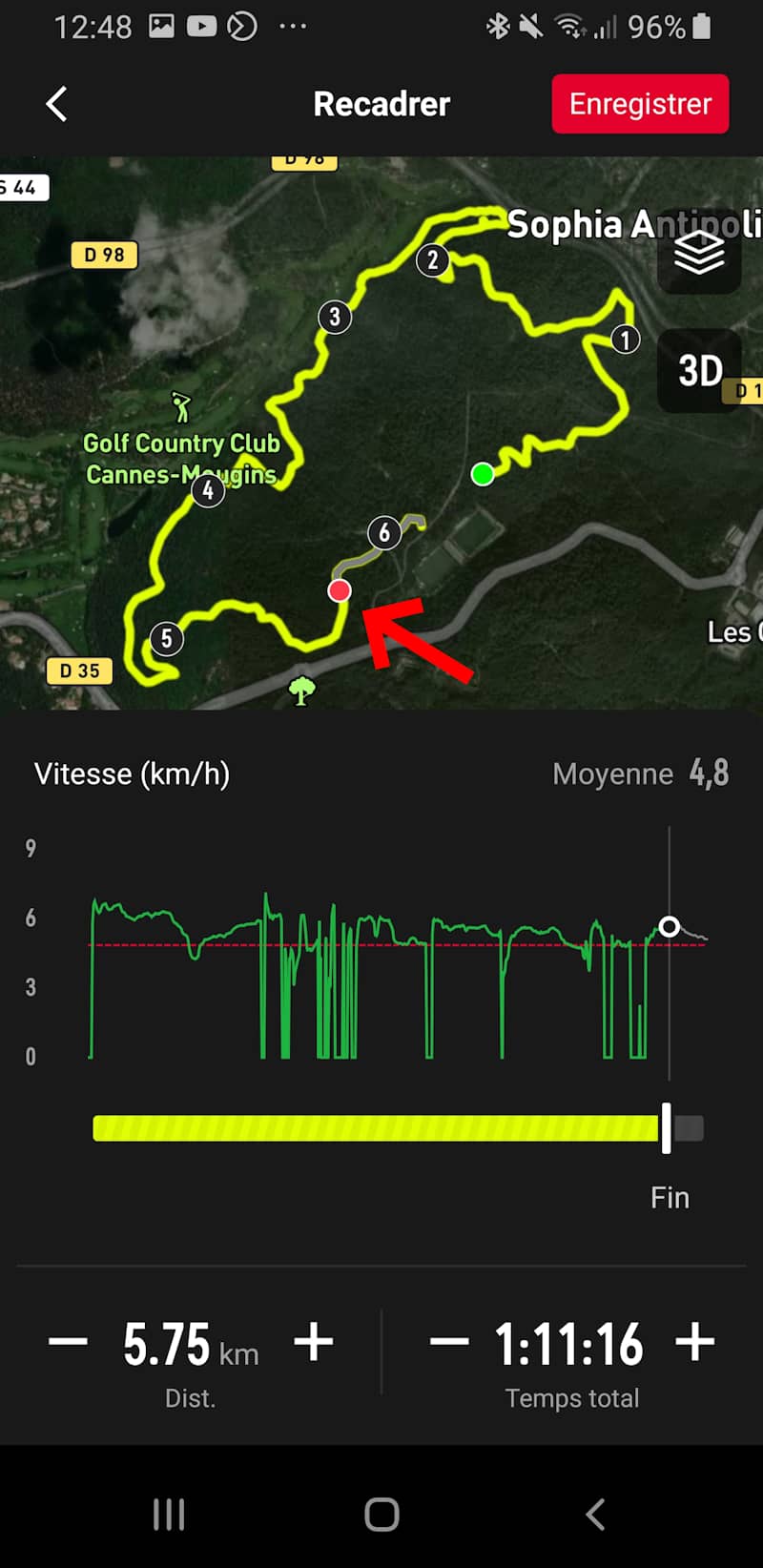Increase the distance with the plus button
Viewport: 763px width, 1568px height.
[314, 1342]
